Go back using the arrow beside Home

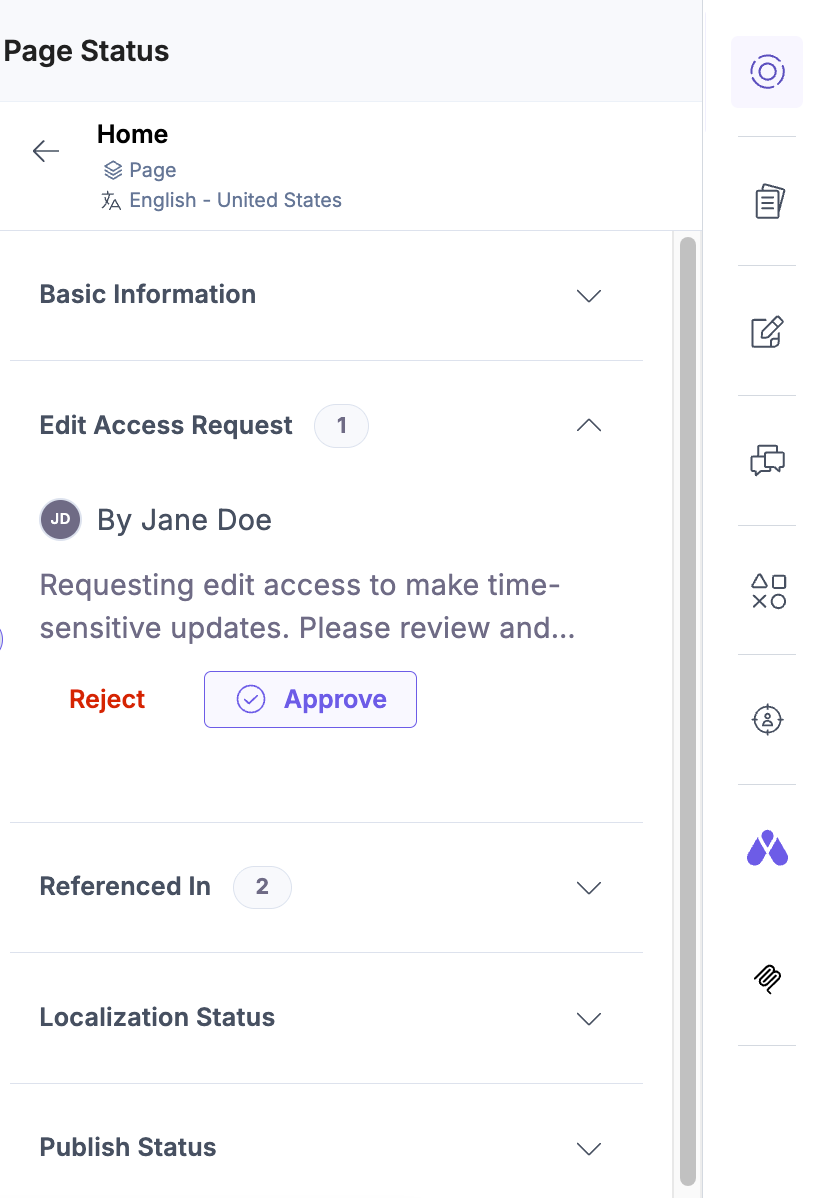(x=46, y=151)
